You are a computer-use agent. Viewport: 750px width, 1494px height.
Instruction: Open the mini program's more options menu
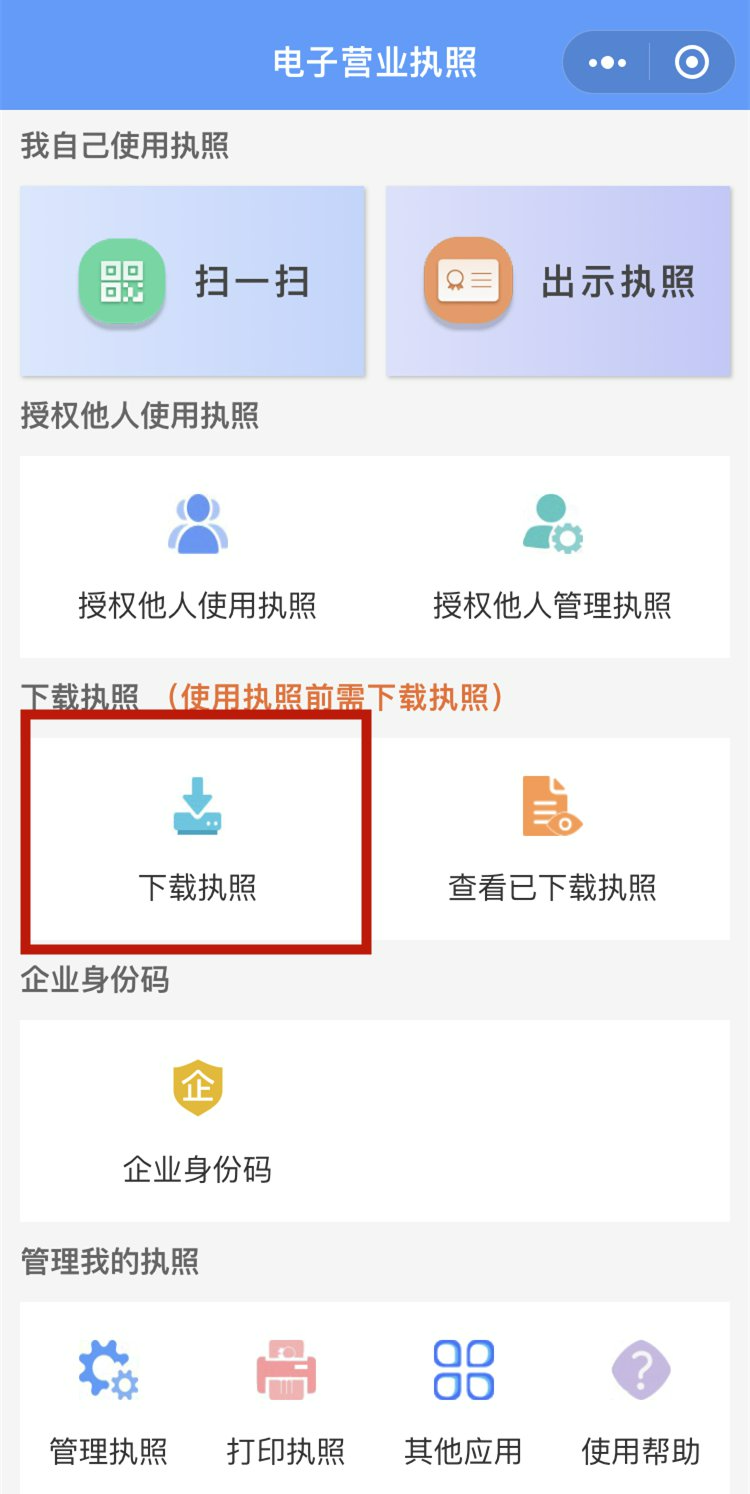click(607, 63)
